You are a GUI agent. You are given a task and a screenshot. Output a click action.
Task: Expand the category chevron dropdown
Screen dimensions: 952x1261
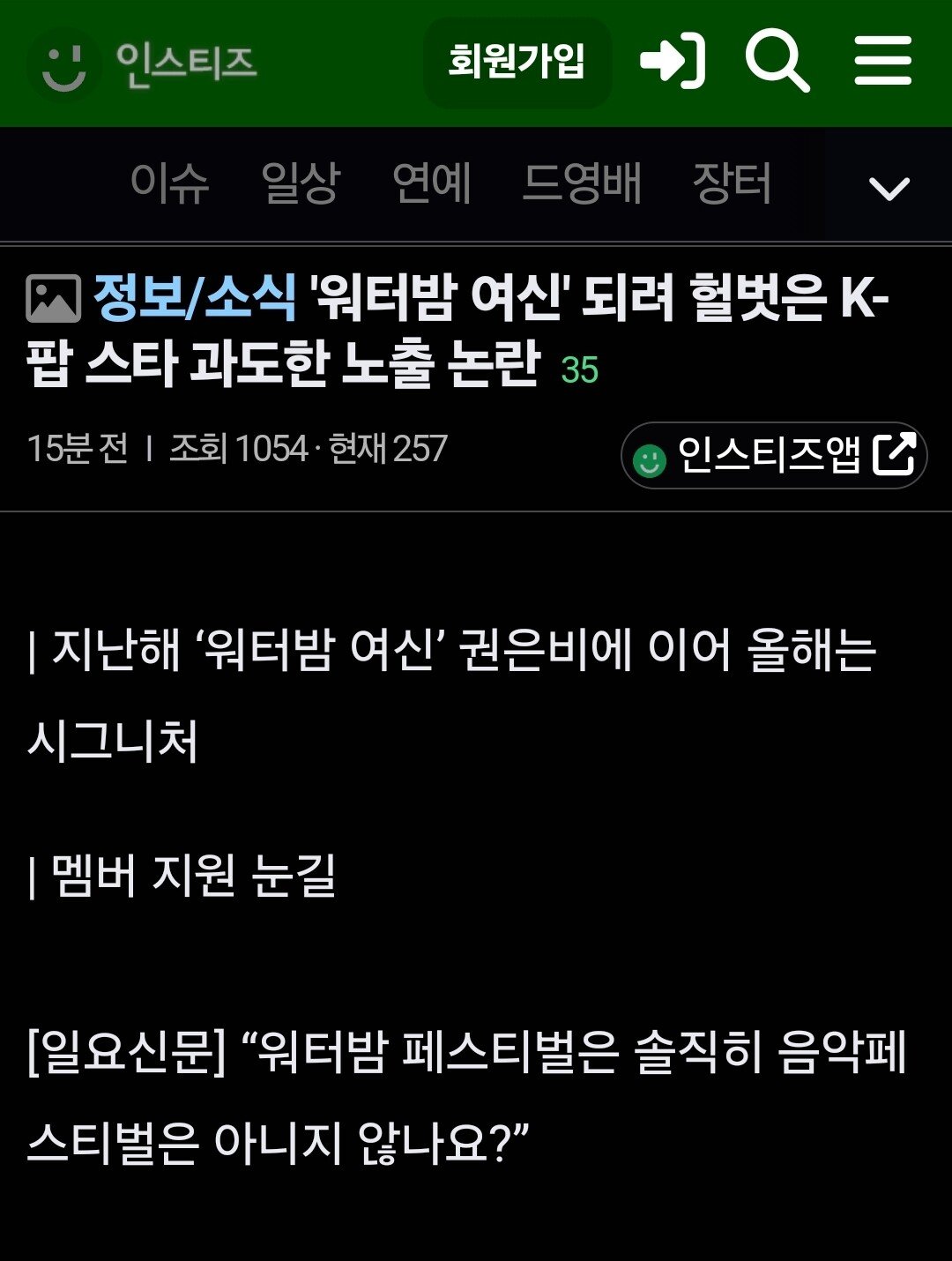pyautogui.click(x=889, y=187)
